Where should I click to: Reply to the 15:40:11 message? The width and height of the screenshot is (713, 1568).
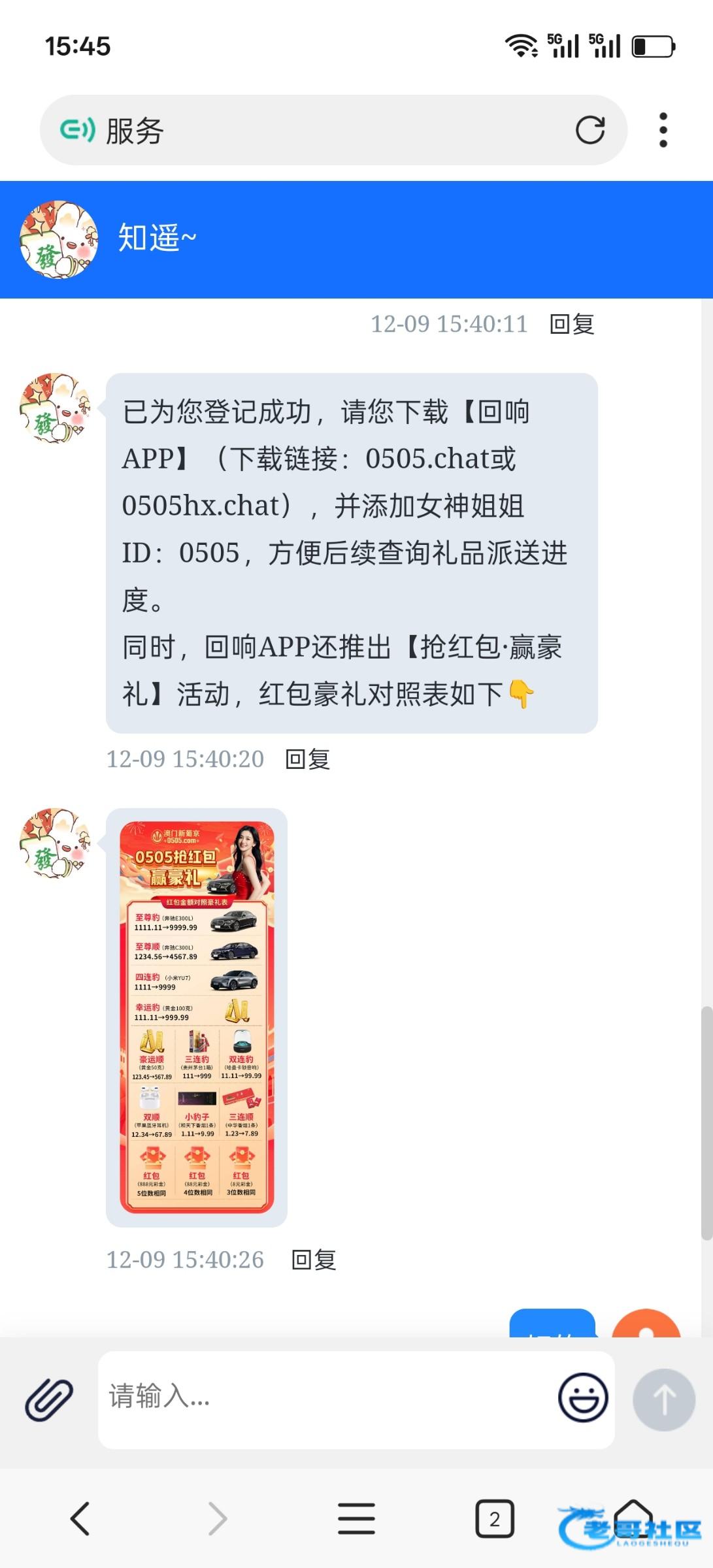(572, 324)
